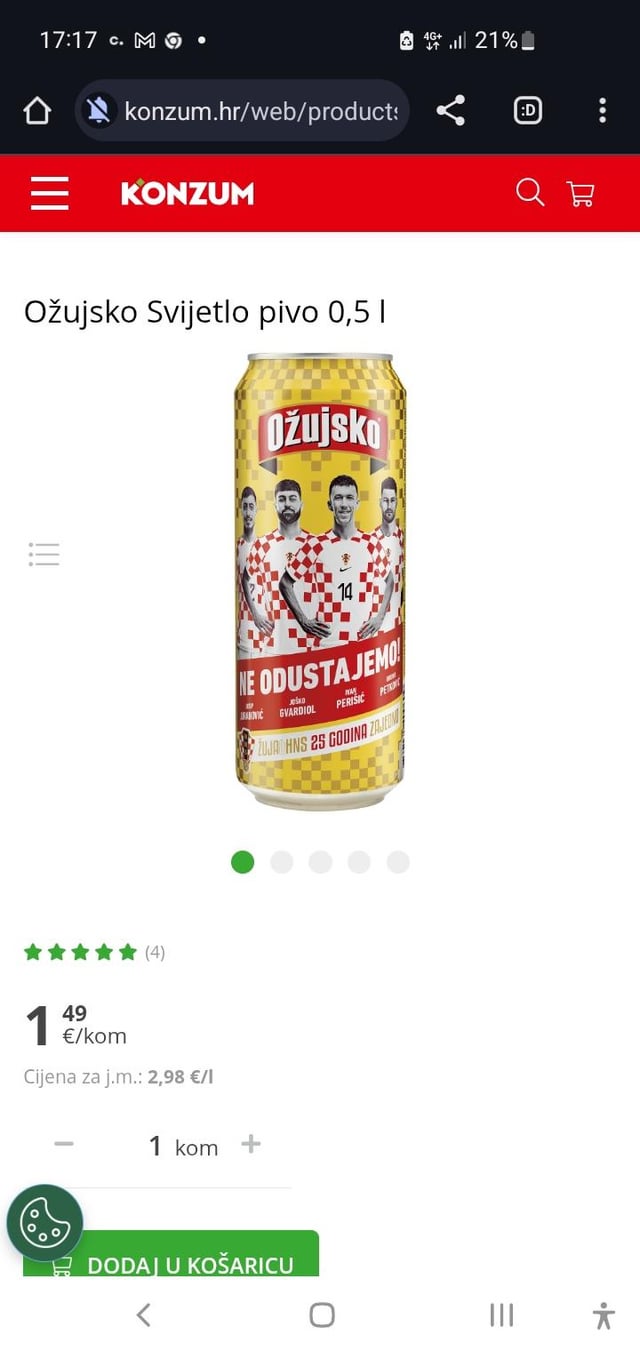The image size is (640, 1351).
Task: Open the star rating reviews
Action: [x=94, y=952]
